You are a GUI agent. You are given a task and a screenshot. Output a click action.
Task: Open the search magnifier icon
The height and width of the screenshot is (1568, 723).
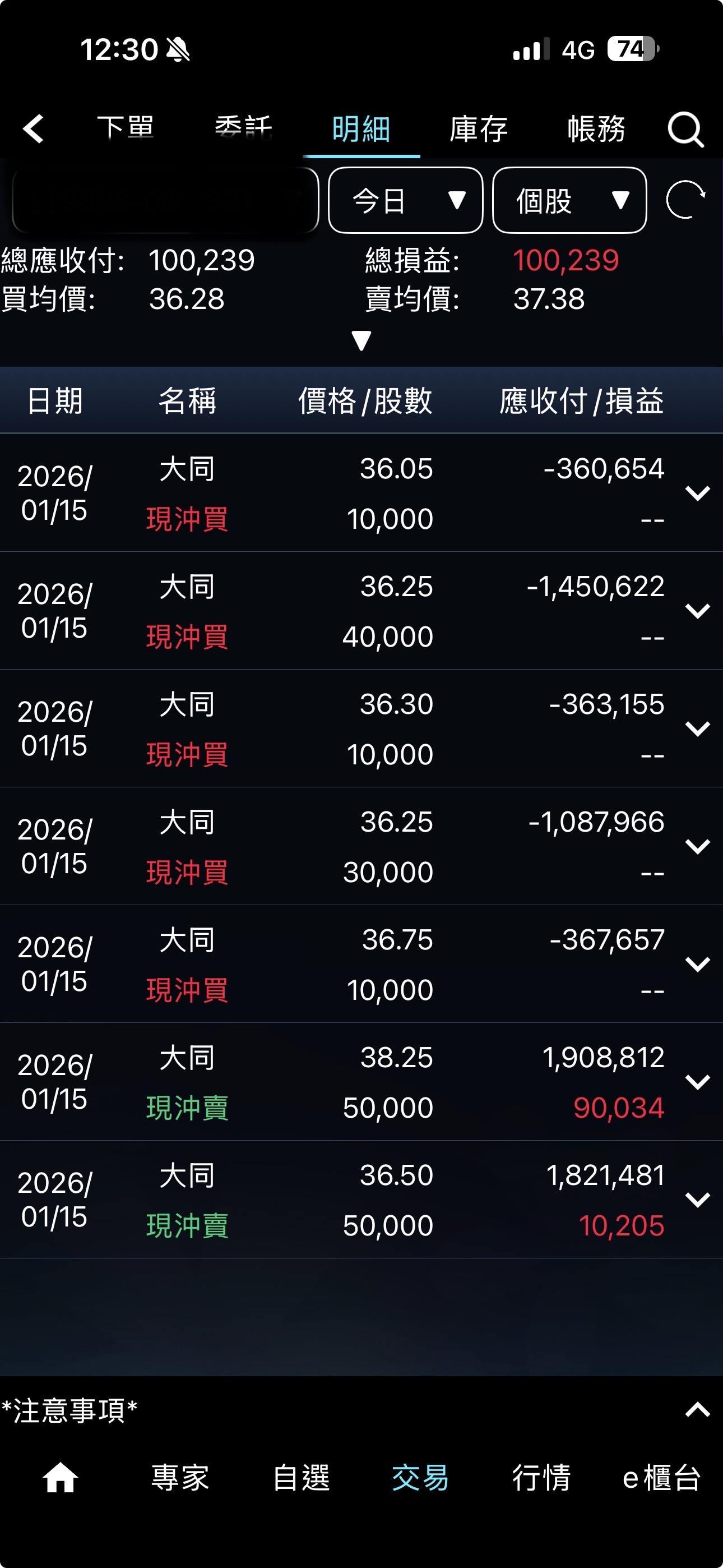[685, 129]
